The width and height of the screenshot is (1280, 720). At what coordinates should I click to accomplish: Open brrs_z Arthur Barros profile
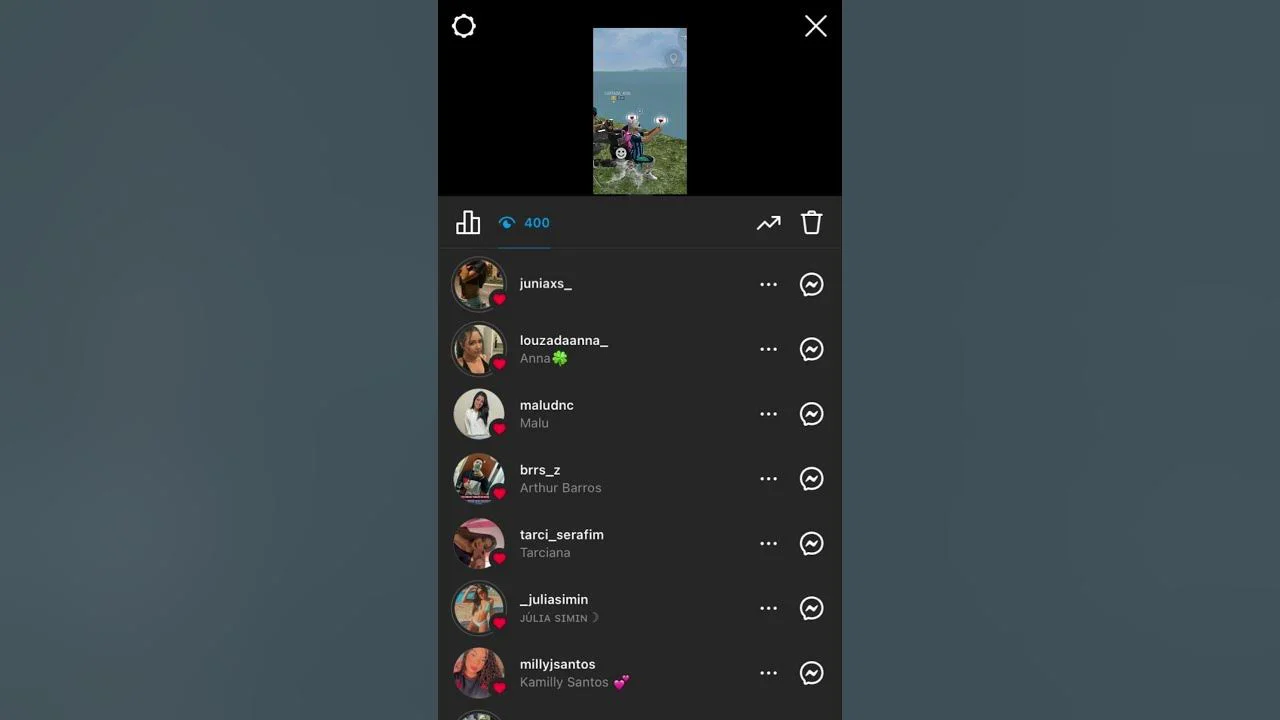560,478
